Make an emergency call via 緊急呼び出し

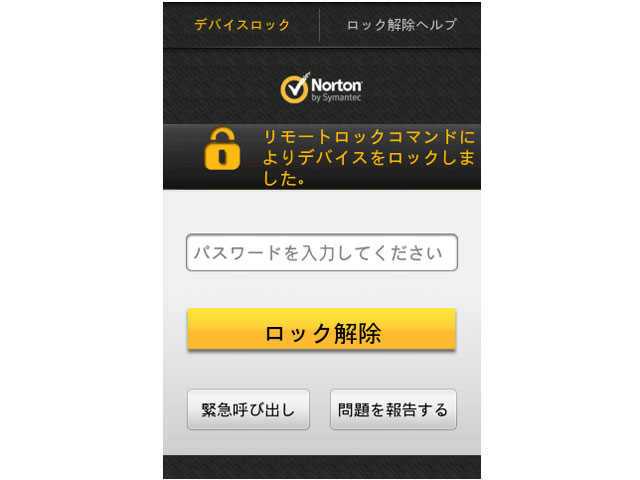tap(248, 410)
